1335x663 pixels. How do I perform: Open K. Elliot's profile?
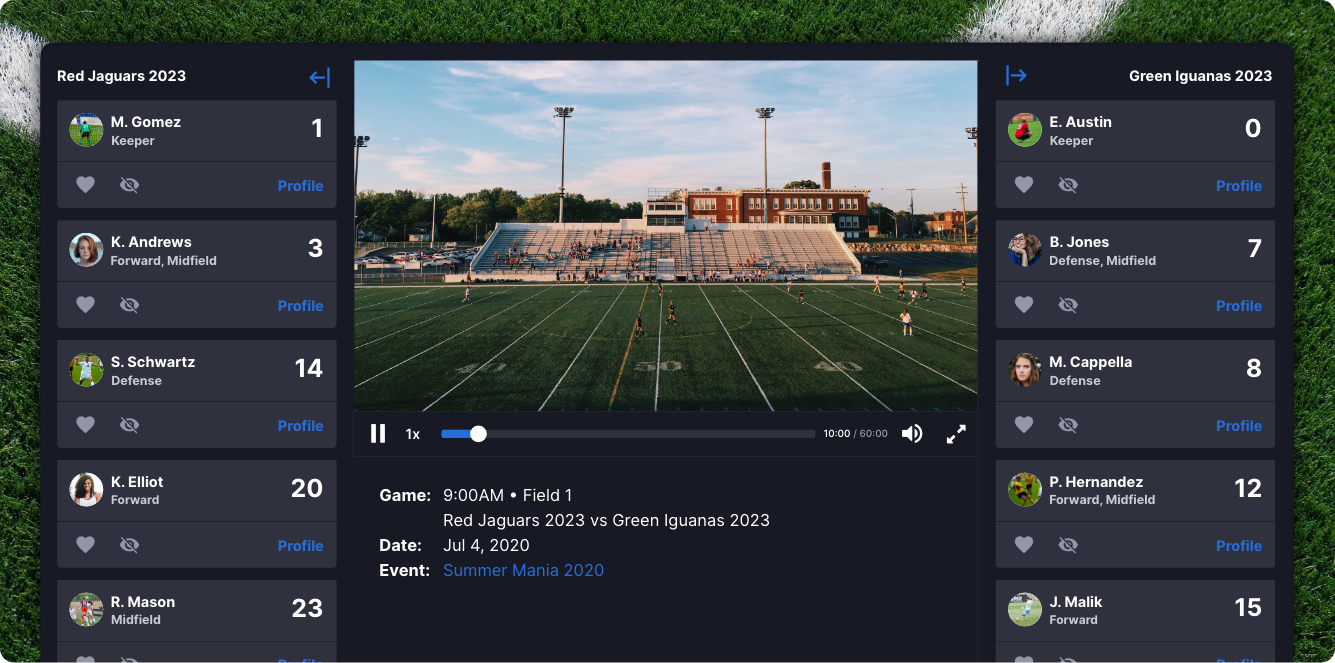[x=300, y=546]
